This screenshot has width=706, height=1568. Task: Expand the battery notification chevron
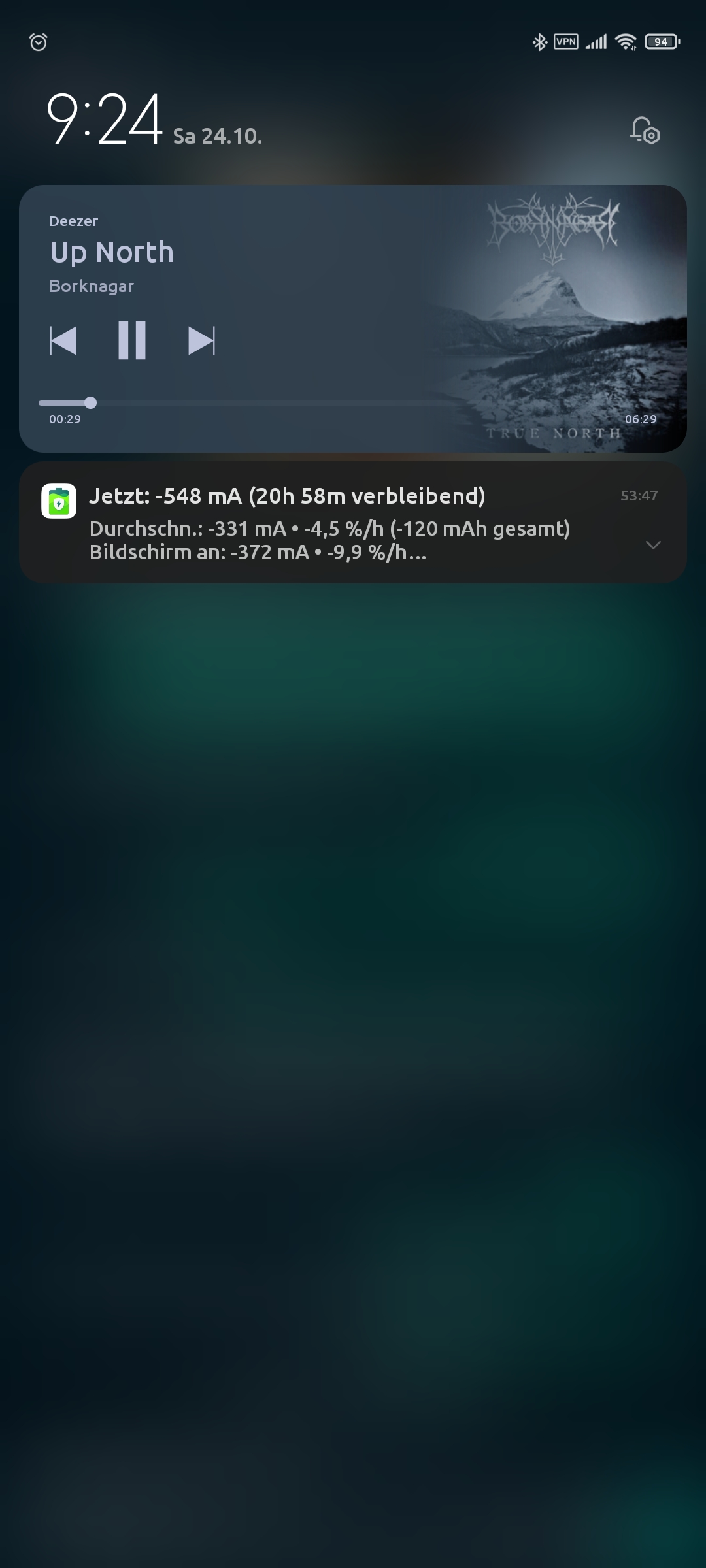(x=653, y=545)
